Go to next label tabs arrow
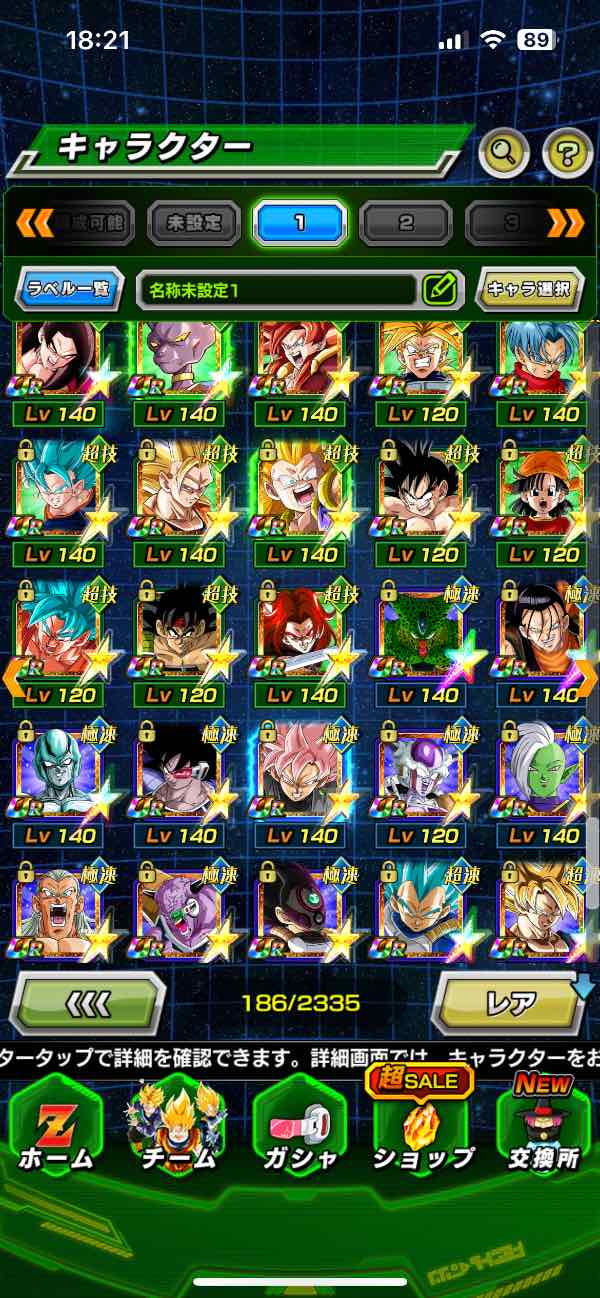The image size is (600, 1298). click(565, 222)
